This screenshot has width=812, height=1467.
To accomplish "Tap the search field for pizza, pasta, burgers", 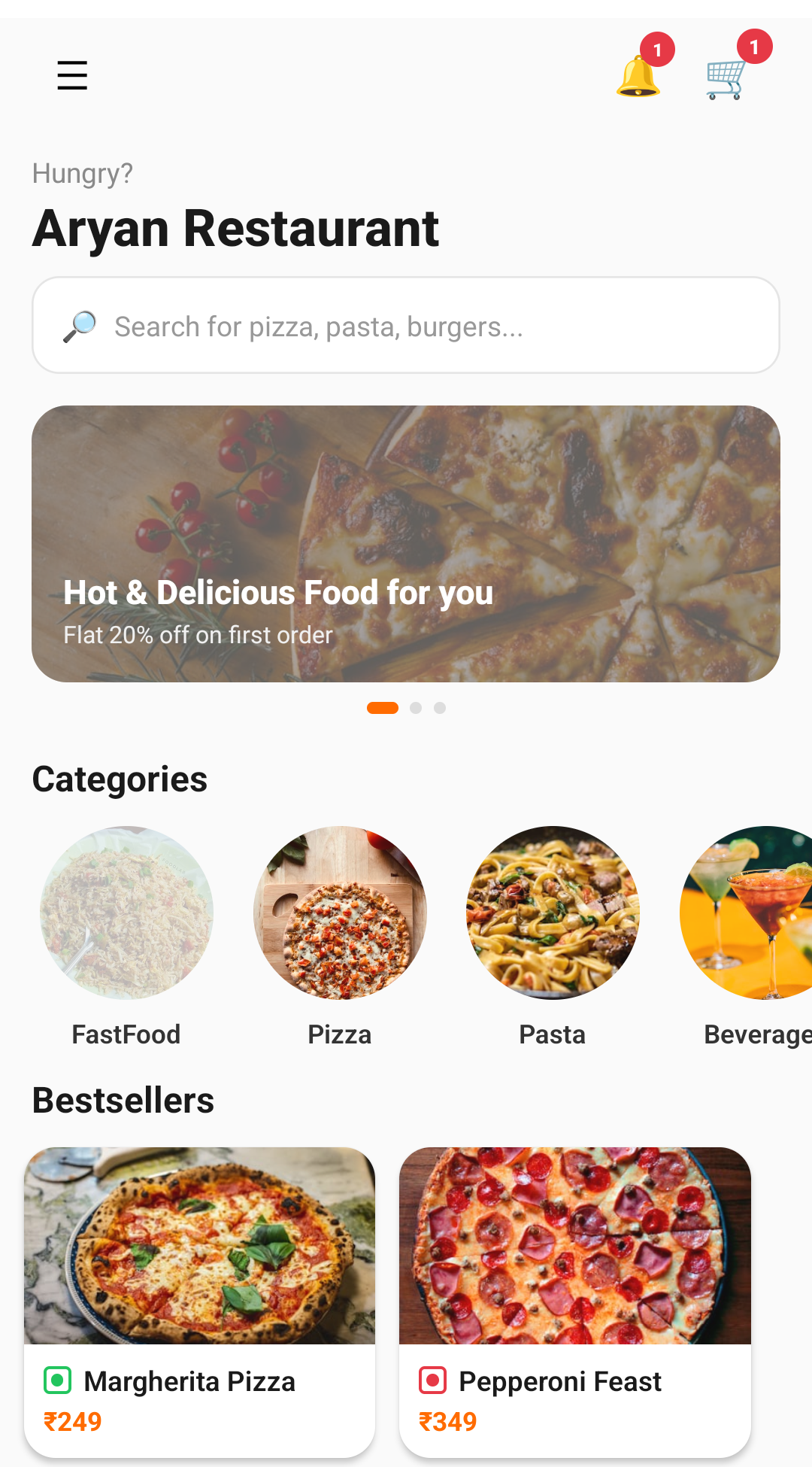I will [406, 325].
